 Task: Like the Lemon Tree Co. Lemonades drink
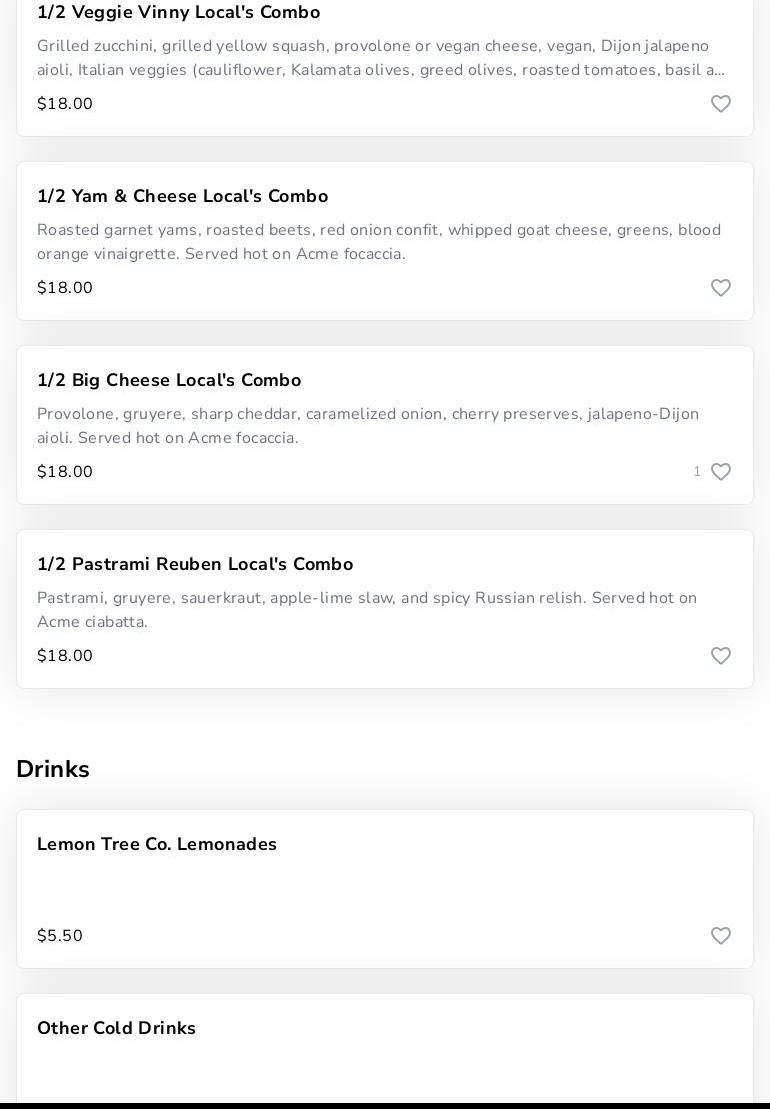coord(720,936)
